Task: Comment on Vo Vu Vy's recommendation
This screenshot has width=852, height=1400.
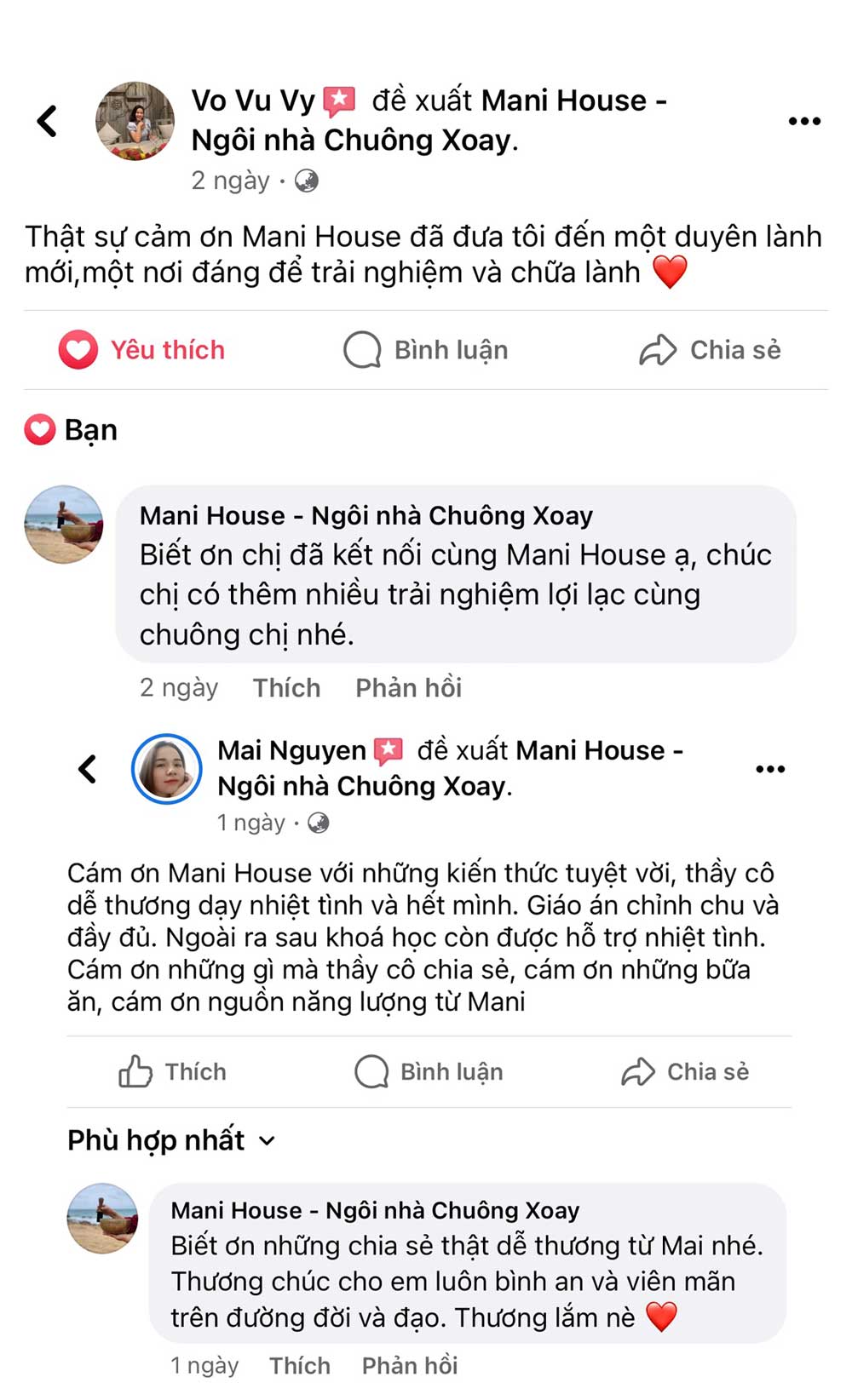Action: 426,350
